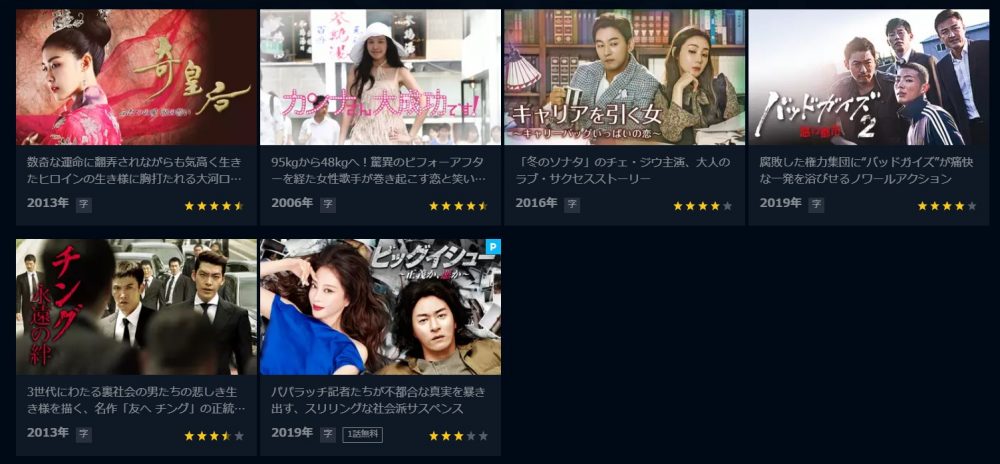Screen dimensions: 1000x464
Task: Open the 奇皇后 drama card
Action: 136,78
